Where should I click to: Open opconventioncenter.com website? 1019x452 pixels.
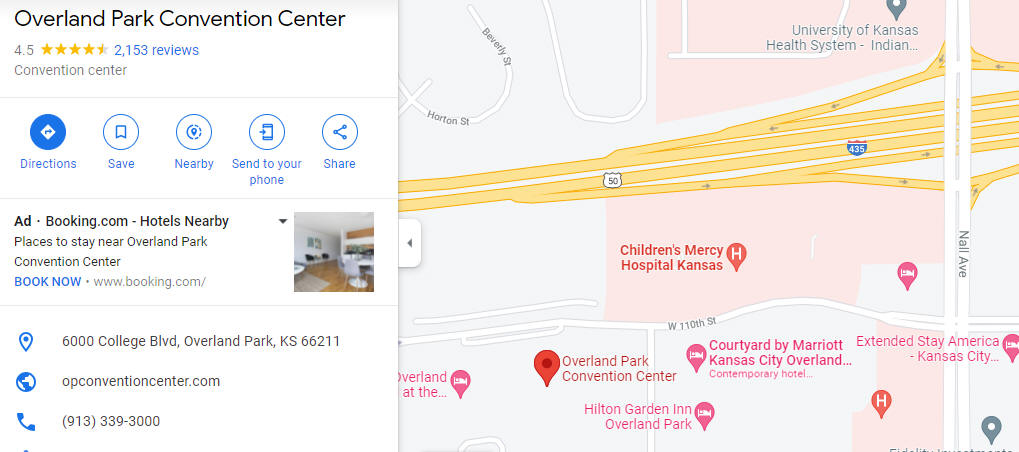tap(140, 381)
